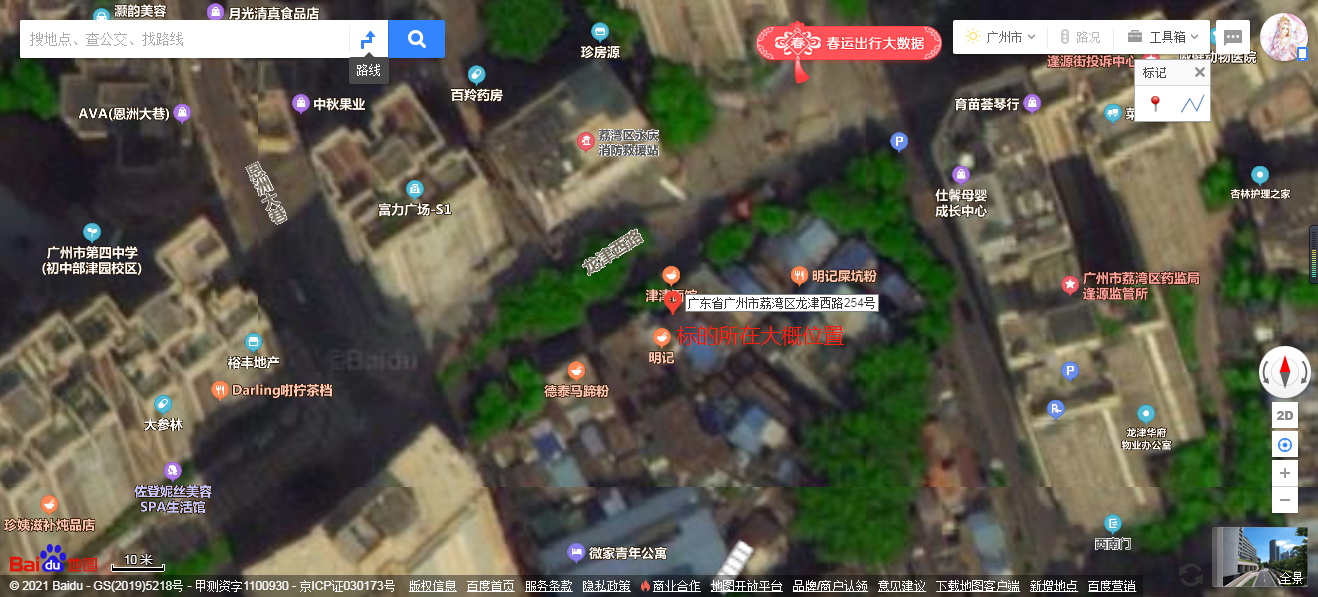Image resolution: width=1318 pixels, height=597 pixels.
Task: Select the pin marker tool
Action: pos(1155,103)
